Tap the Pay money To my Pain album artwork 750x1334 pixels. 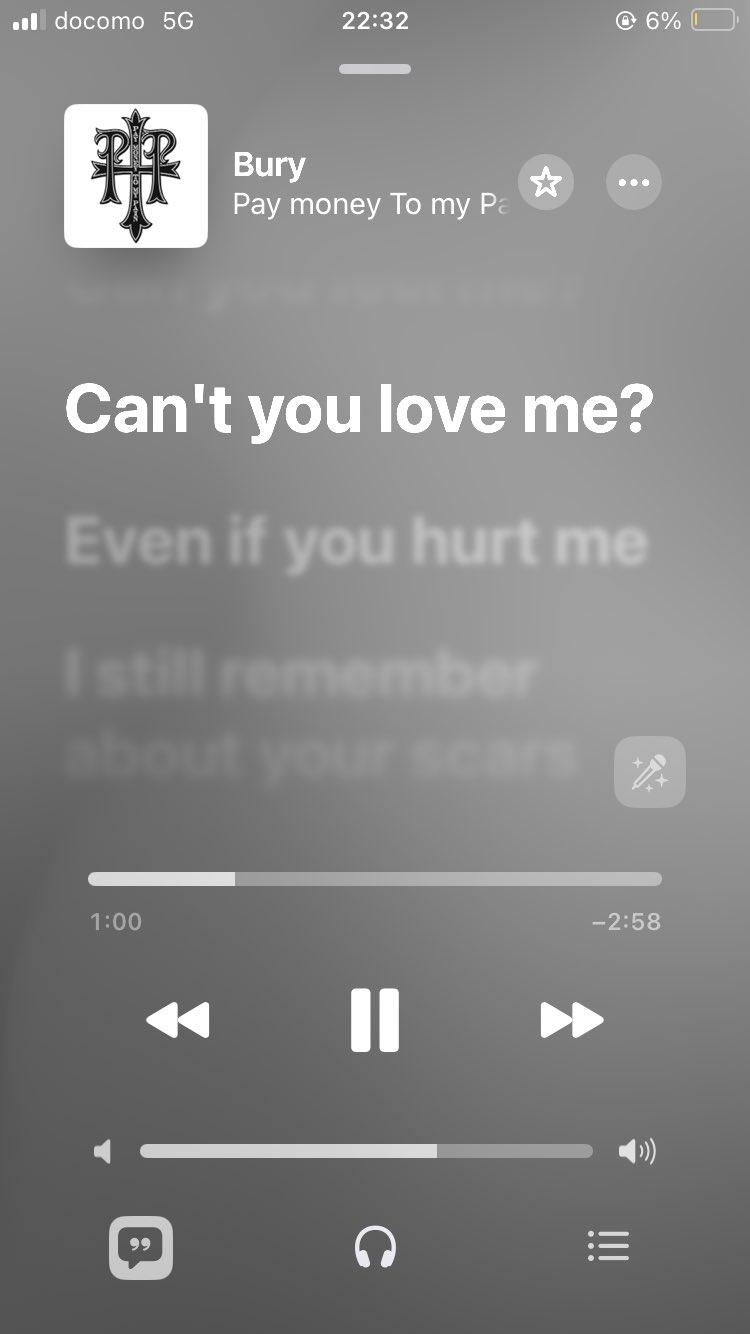click(136, 176)
